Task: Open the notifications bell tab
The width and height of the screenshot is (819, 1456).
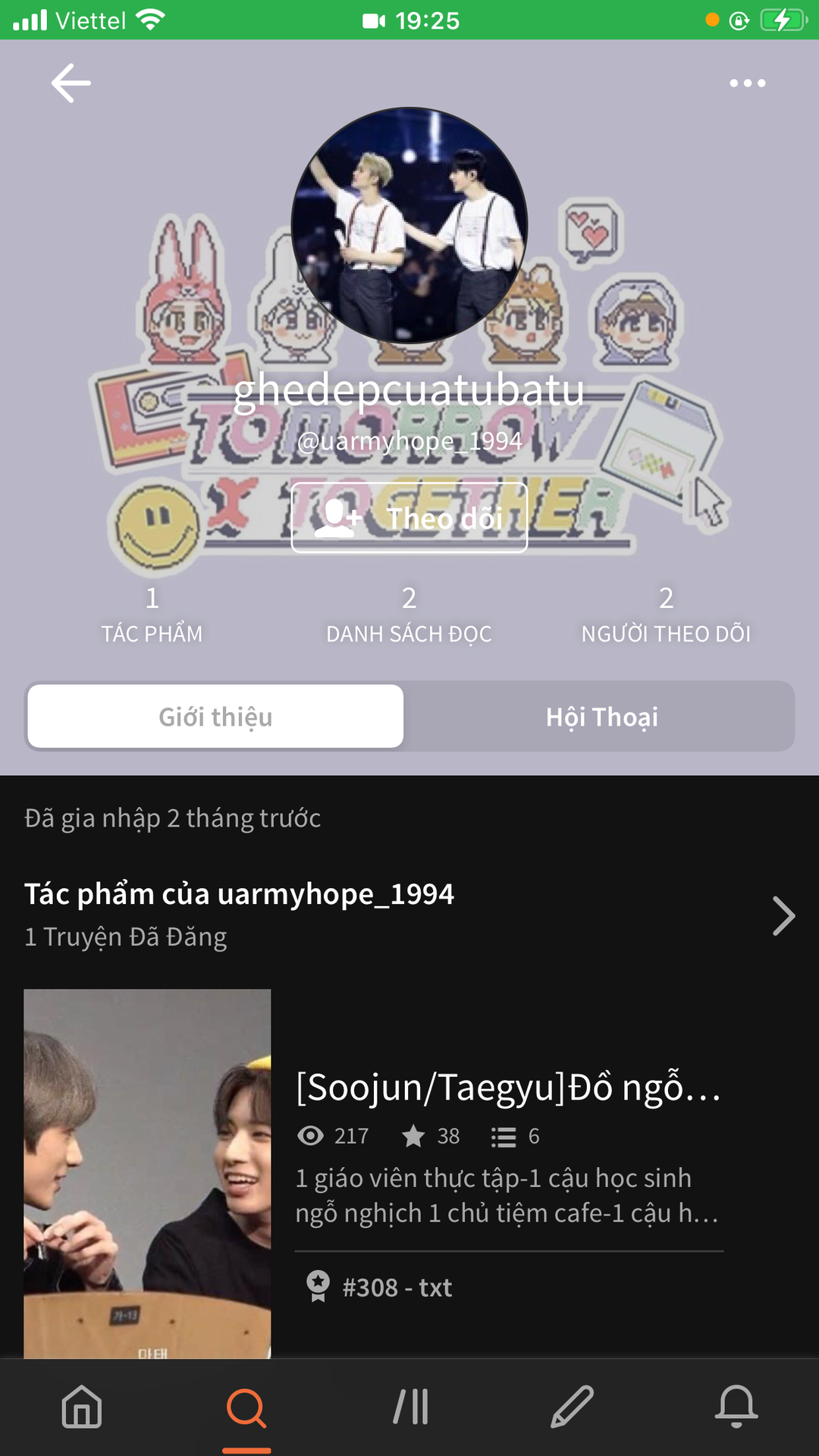Action: [x=736, y=1407]
